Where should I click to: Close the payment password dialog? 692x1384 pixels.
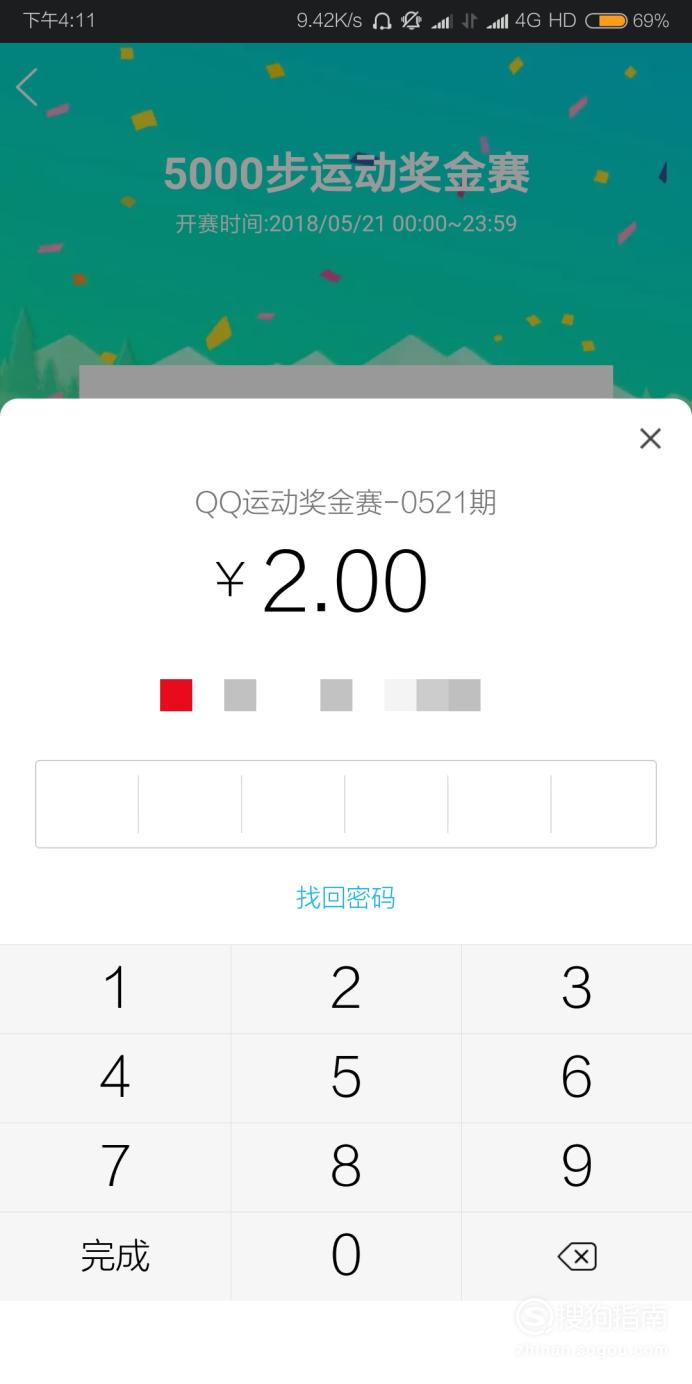pyautogui.click(x=650, y=438)
